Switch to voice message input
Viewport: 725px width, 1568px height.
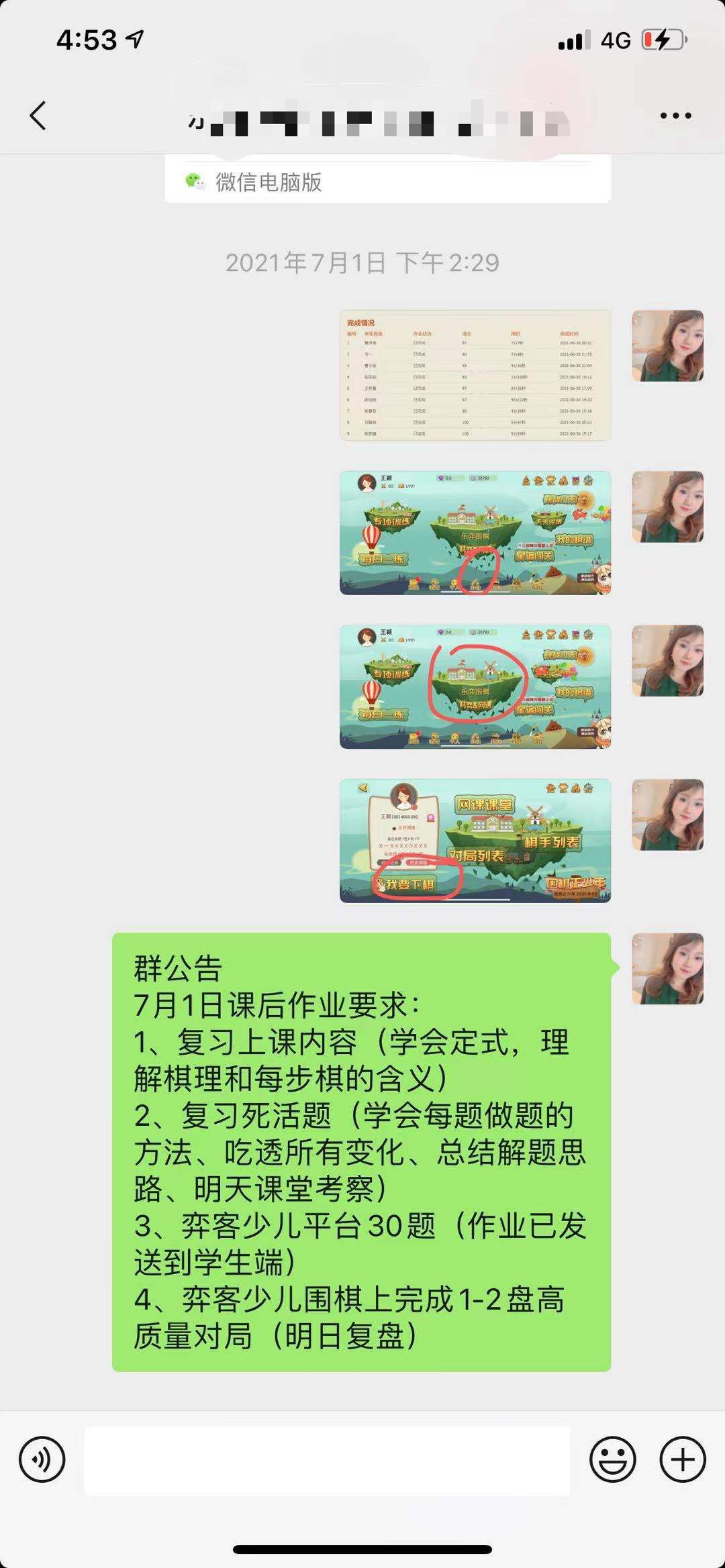pyautogui.click(x=42, y=1459)
